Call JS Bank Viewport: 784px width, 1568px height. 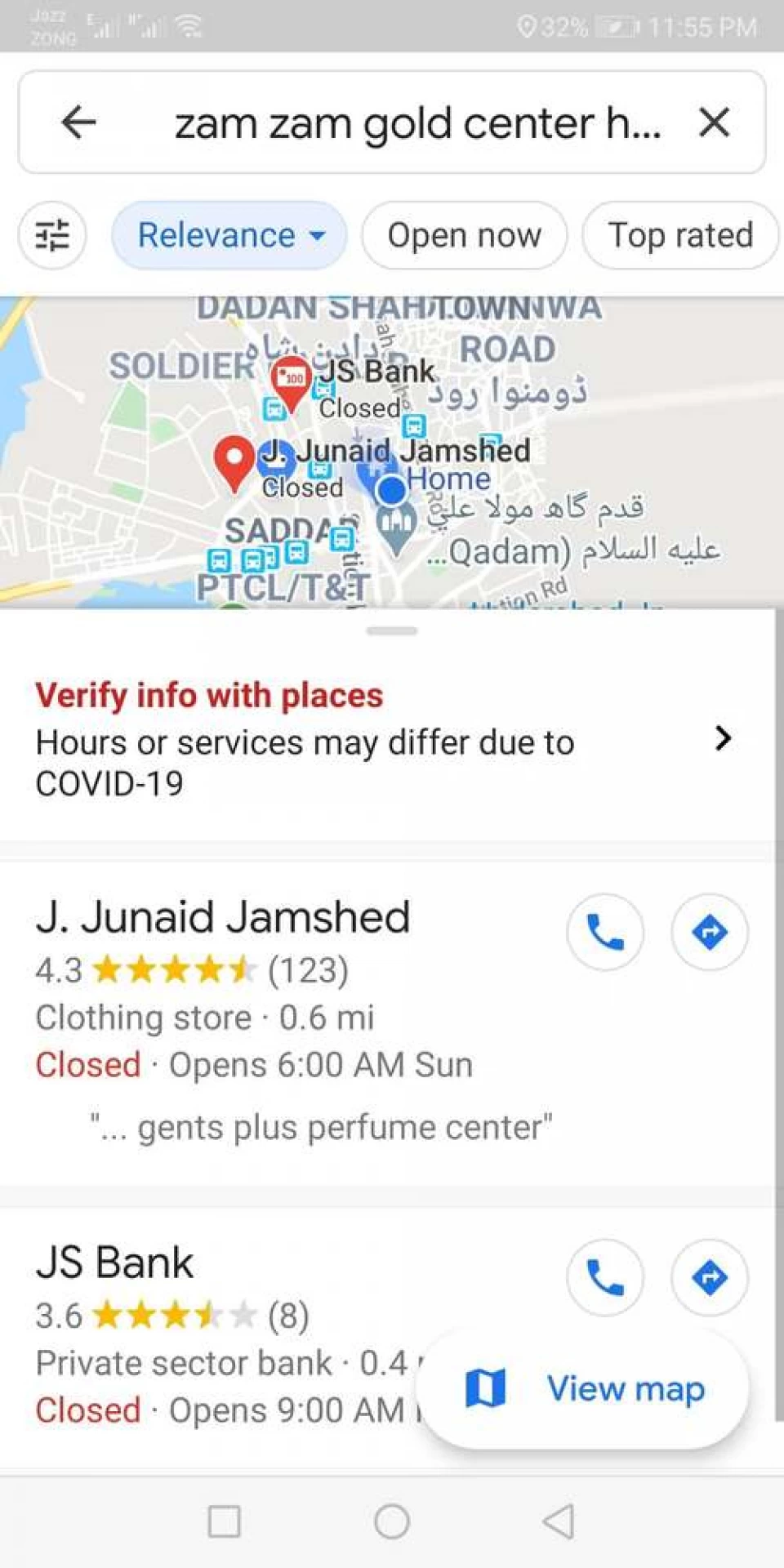point(605,1278)
